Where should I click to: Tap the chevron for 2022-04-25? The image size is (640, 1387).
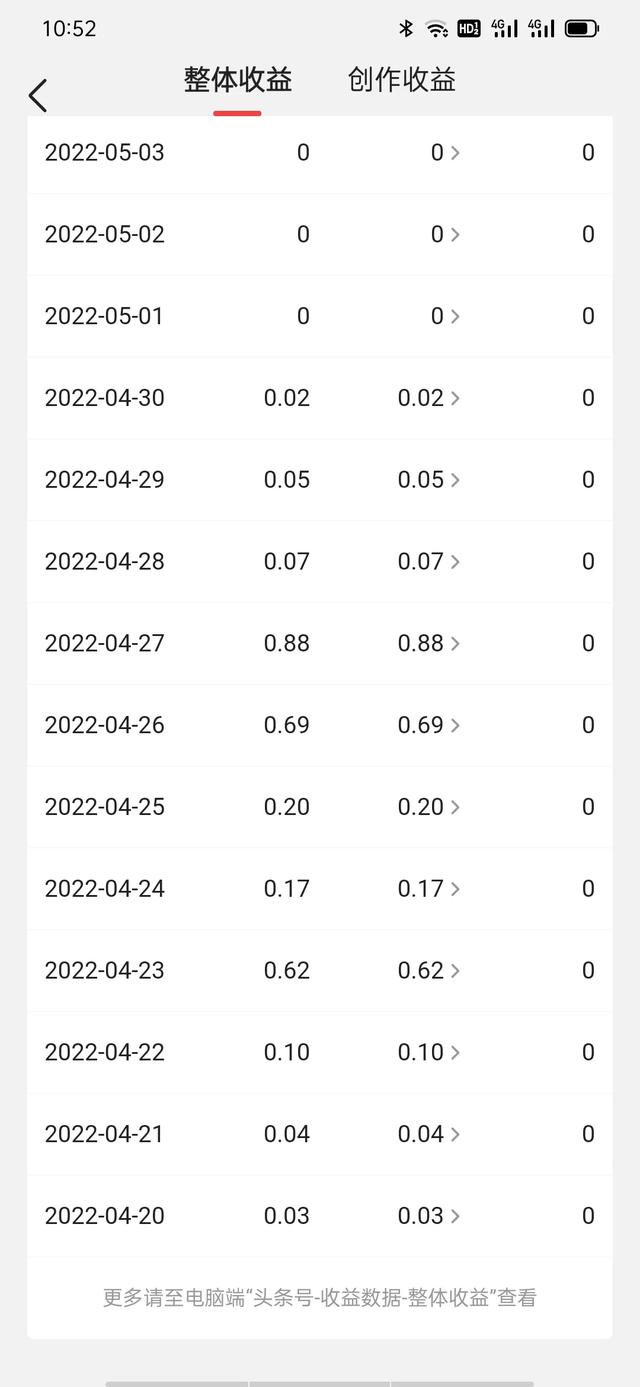click(x=455, y=808)
